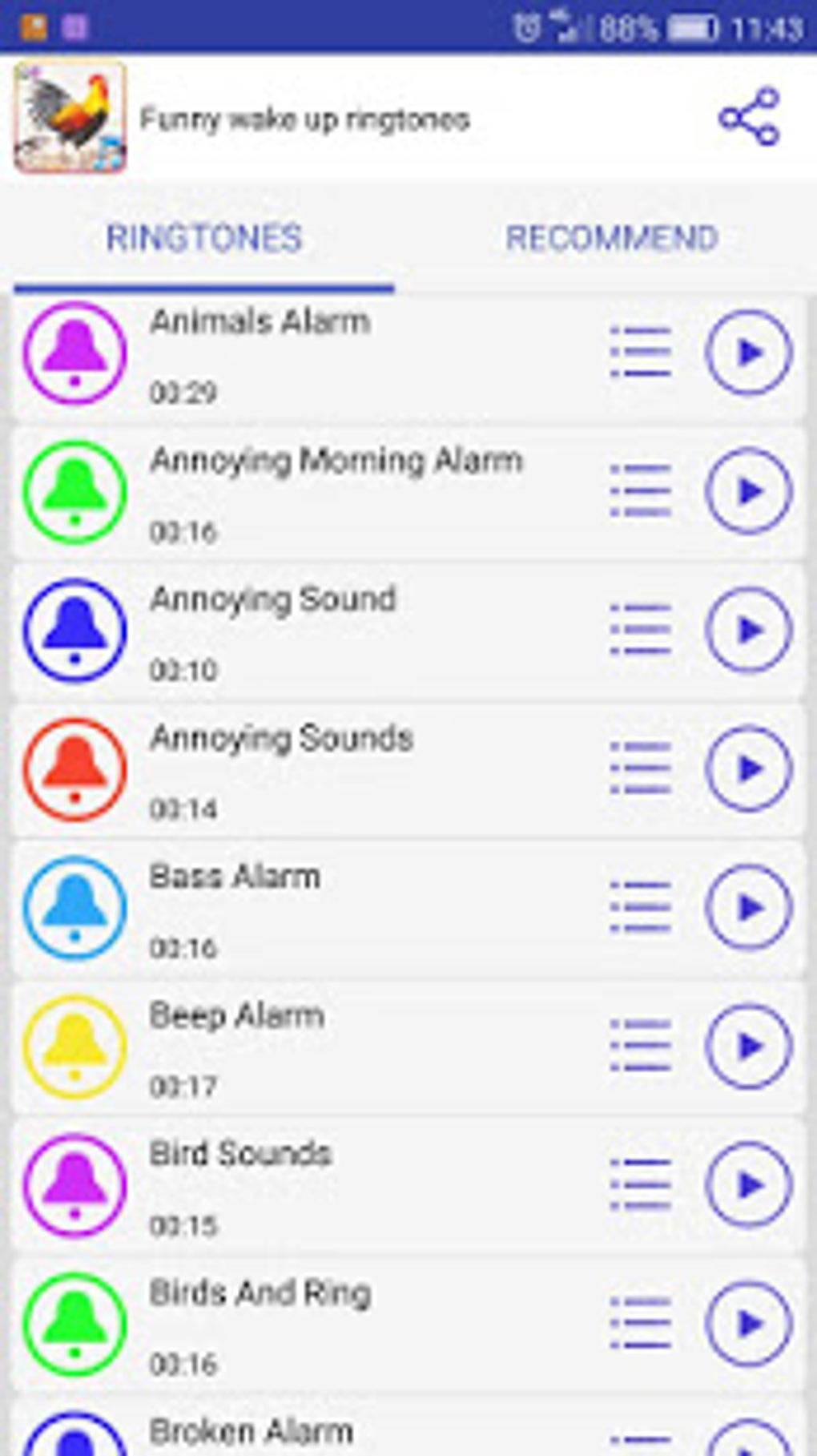The image size is (817, 1456).
Task: Play the Annoying Sound ringtone
Action: [x=749, y=630]
